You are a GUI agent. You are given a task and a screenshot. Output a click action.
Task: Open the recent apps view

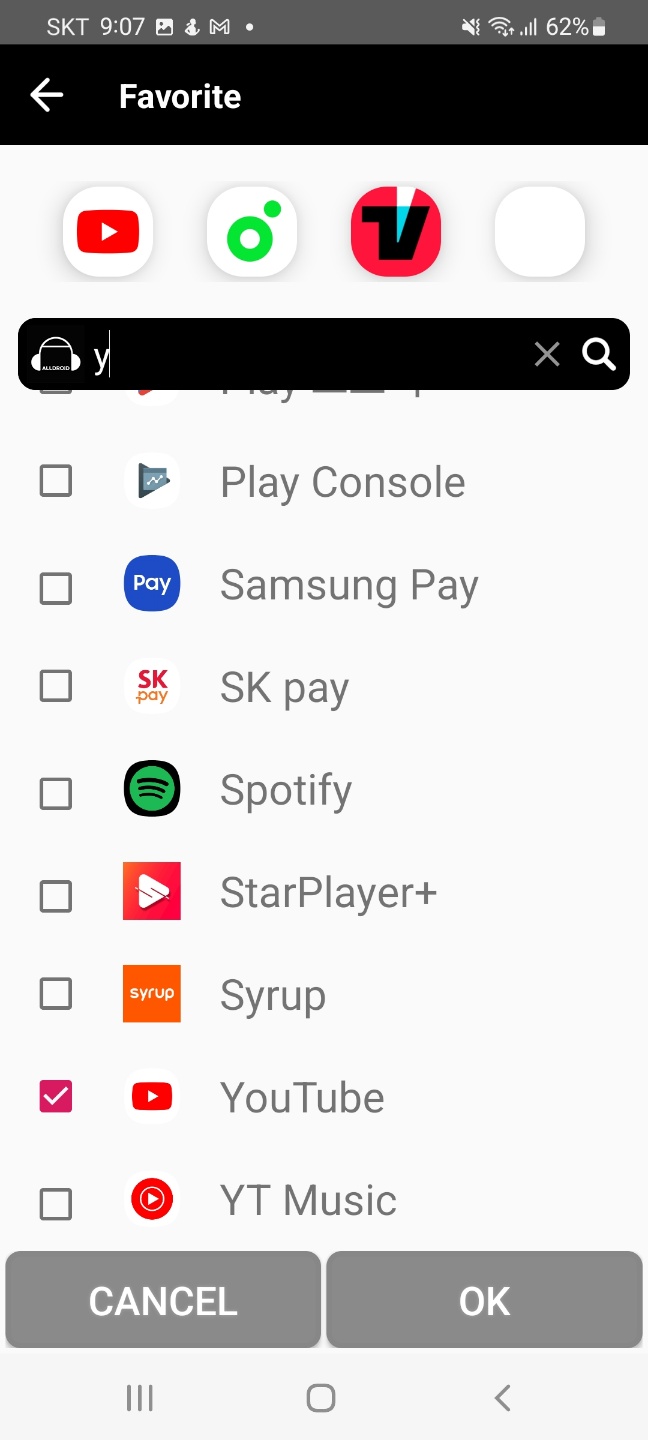[140, 1398]
